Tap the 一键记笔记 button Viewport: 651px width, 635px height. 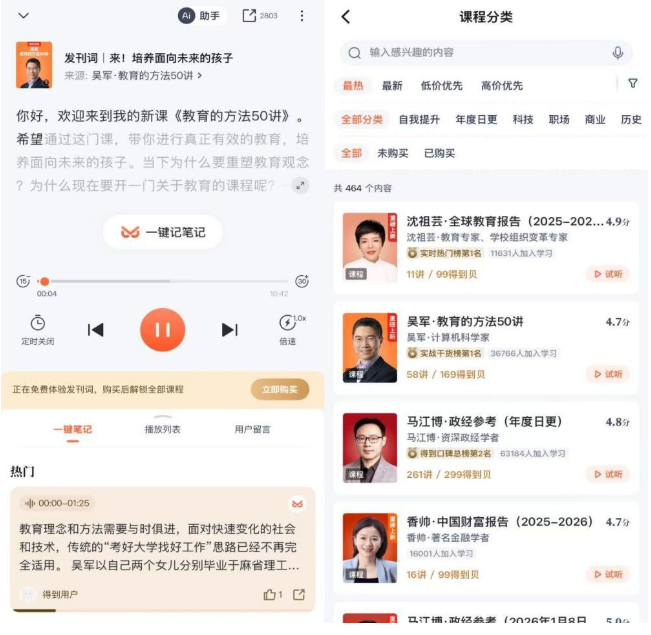pyautogui.click(x=162, y=232)
